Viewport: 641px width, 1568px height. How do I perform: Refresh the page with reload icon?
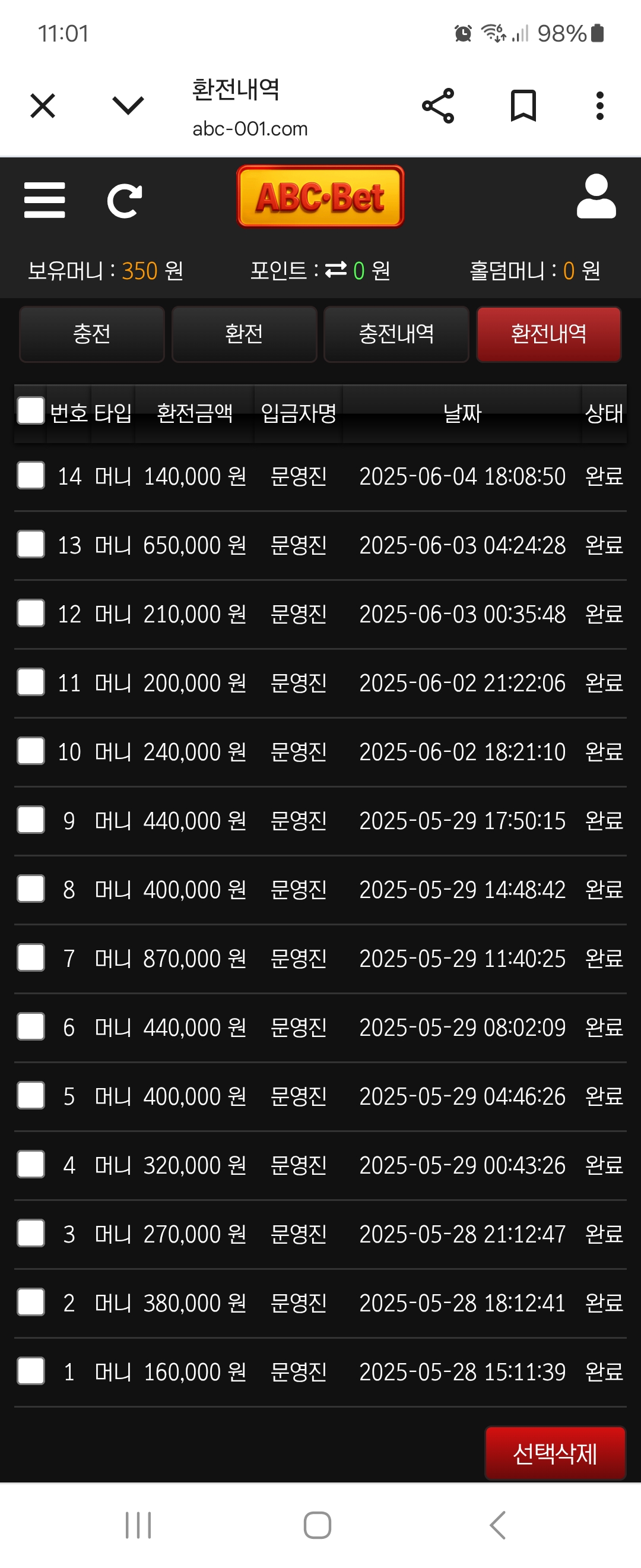[x=125, y=200]
